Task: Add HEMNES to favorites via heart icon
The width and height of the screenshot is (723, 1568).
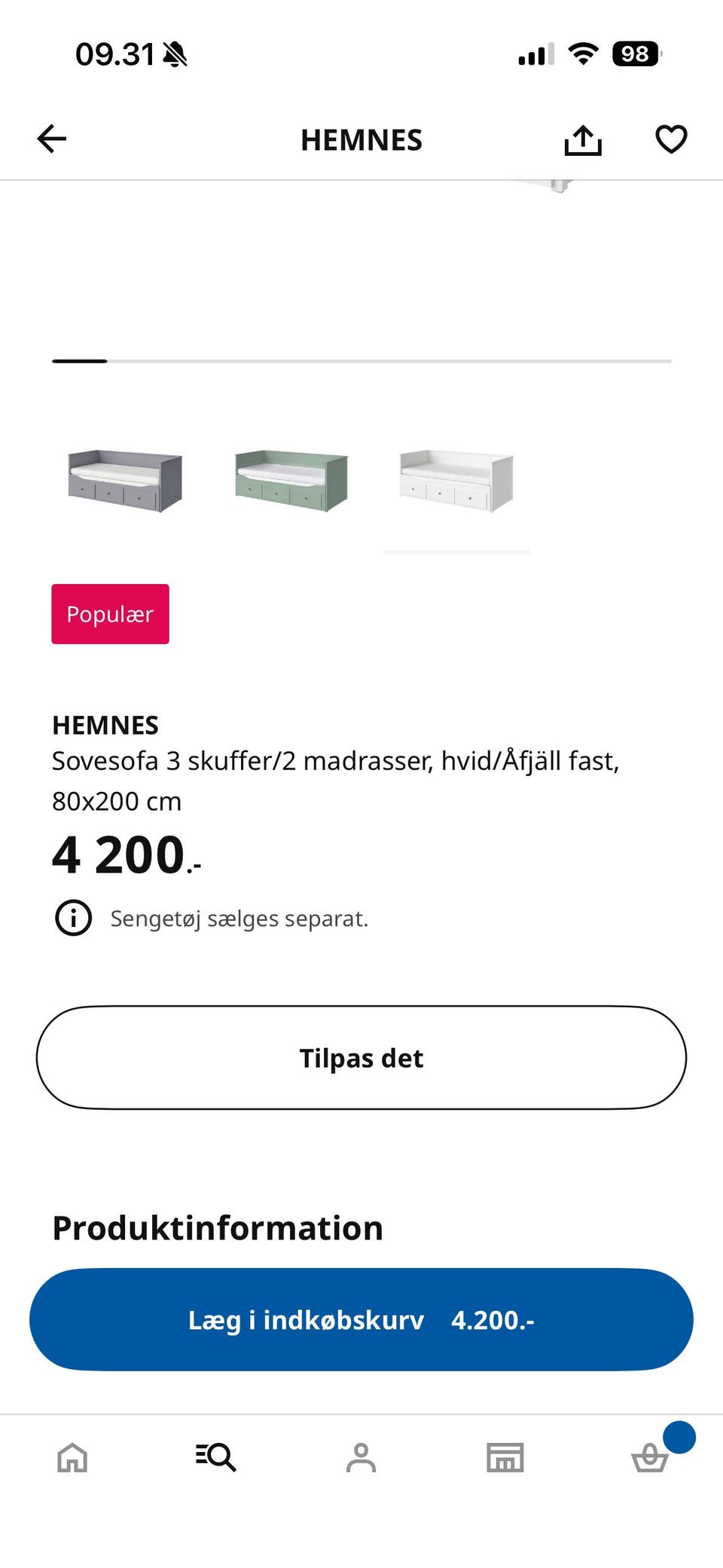Action: (670, 139)
